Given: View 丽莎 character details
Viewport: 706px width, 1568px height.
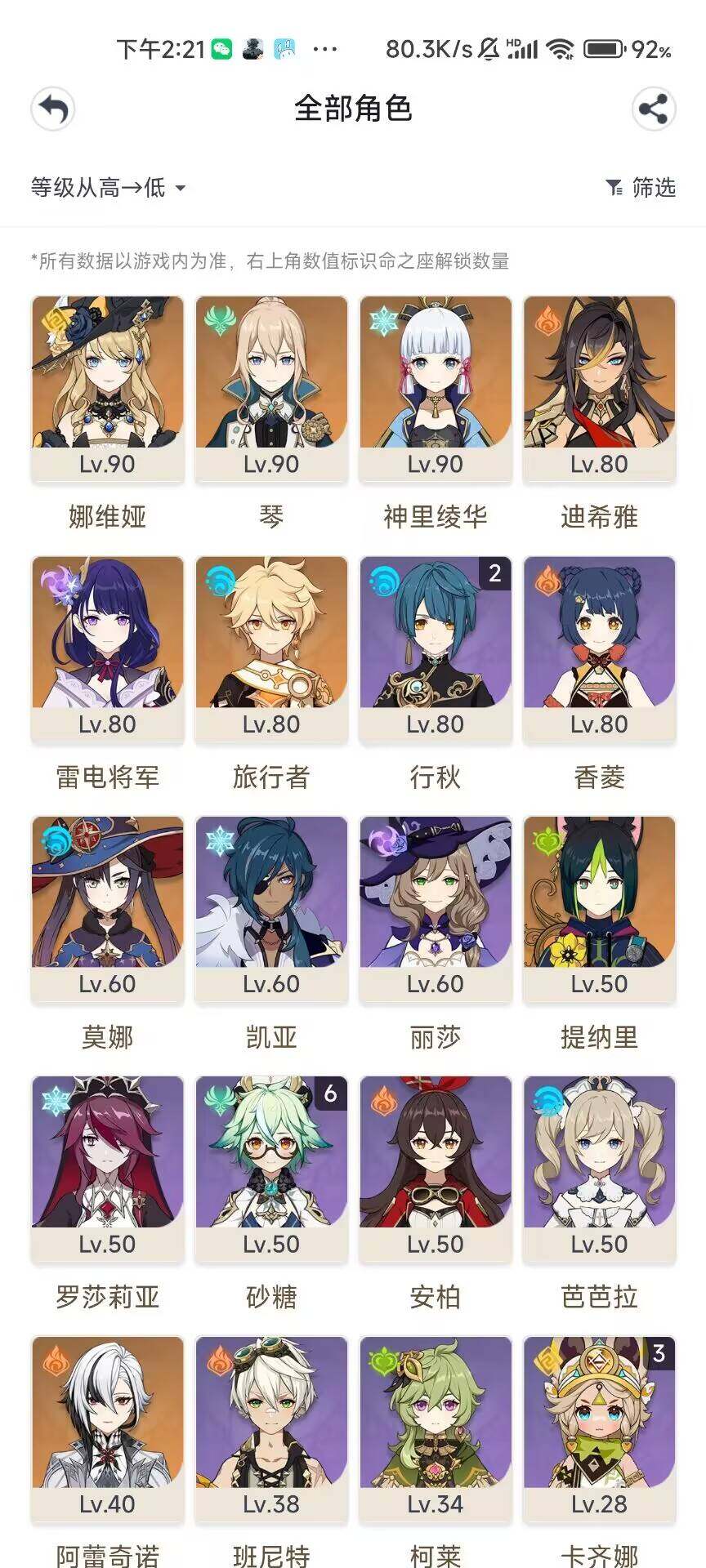Looking at the screenshot, I should click(436, 907).
